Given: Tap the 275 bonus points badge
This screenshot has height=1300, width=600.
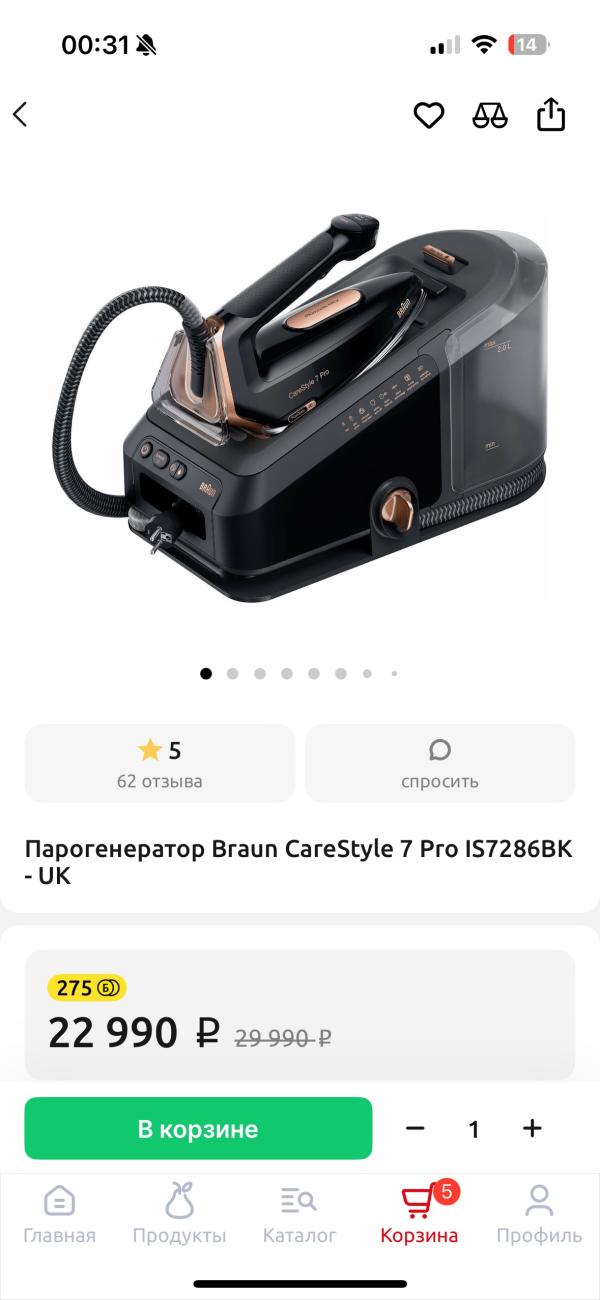Looking at the screenshot, I should (x=87, y=988).
